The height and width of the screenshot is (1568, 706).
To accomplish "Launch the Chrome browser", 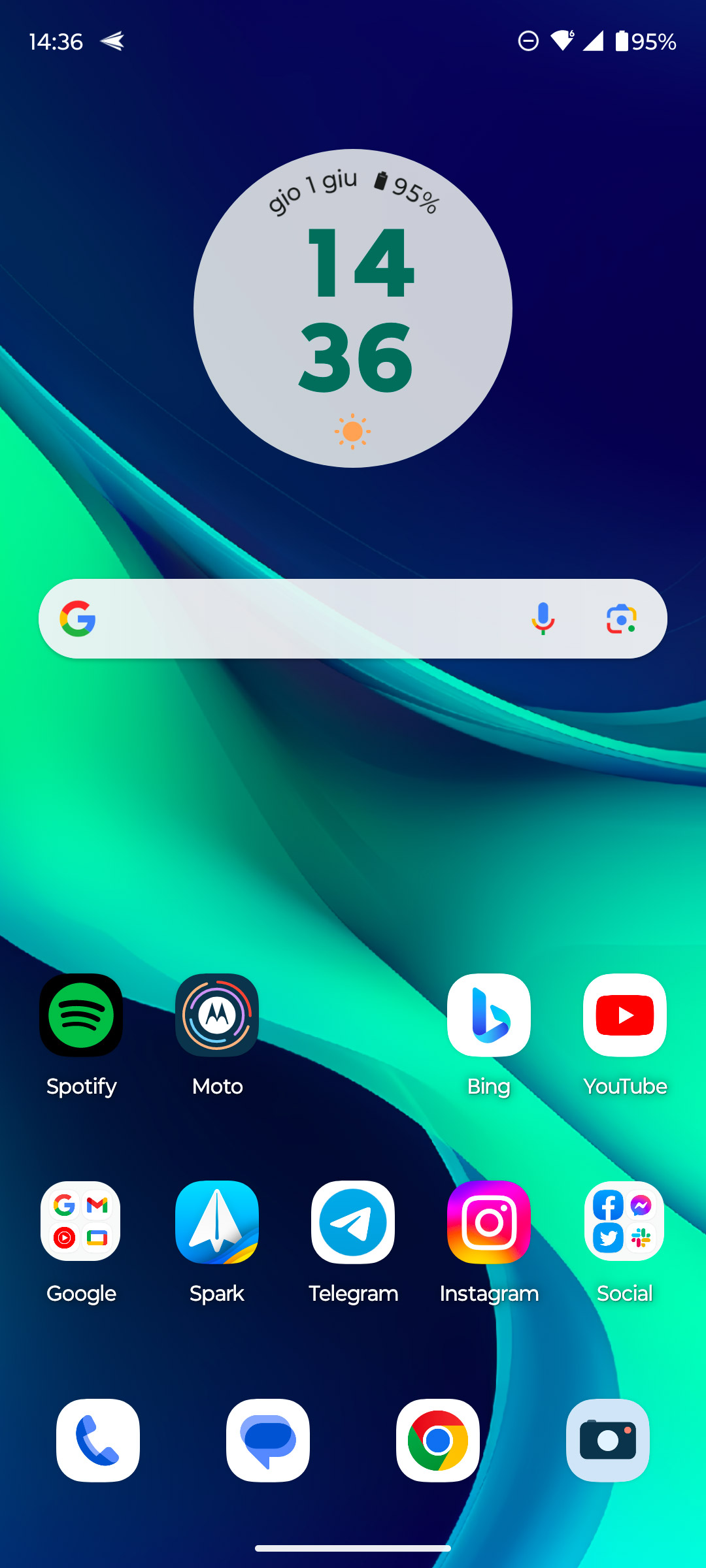I will pos(438,1440).
